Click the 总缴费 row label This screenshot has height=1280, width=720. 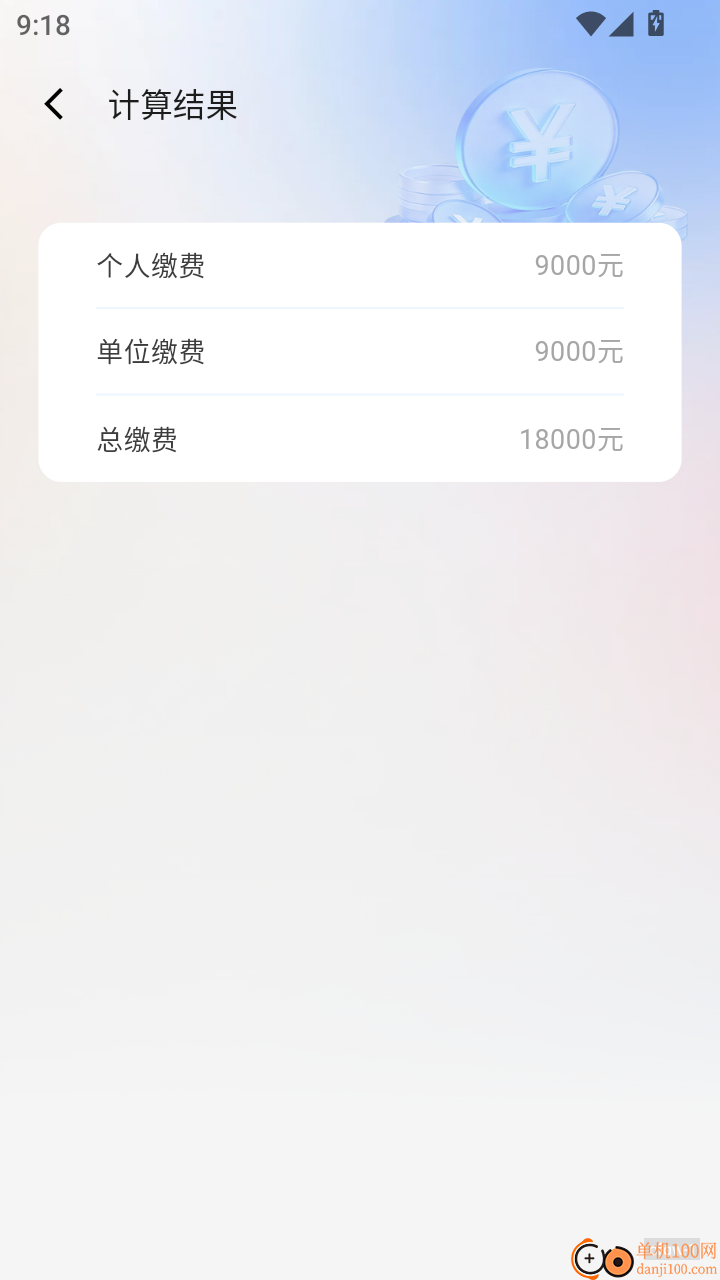[x=137, y=440]
